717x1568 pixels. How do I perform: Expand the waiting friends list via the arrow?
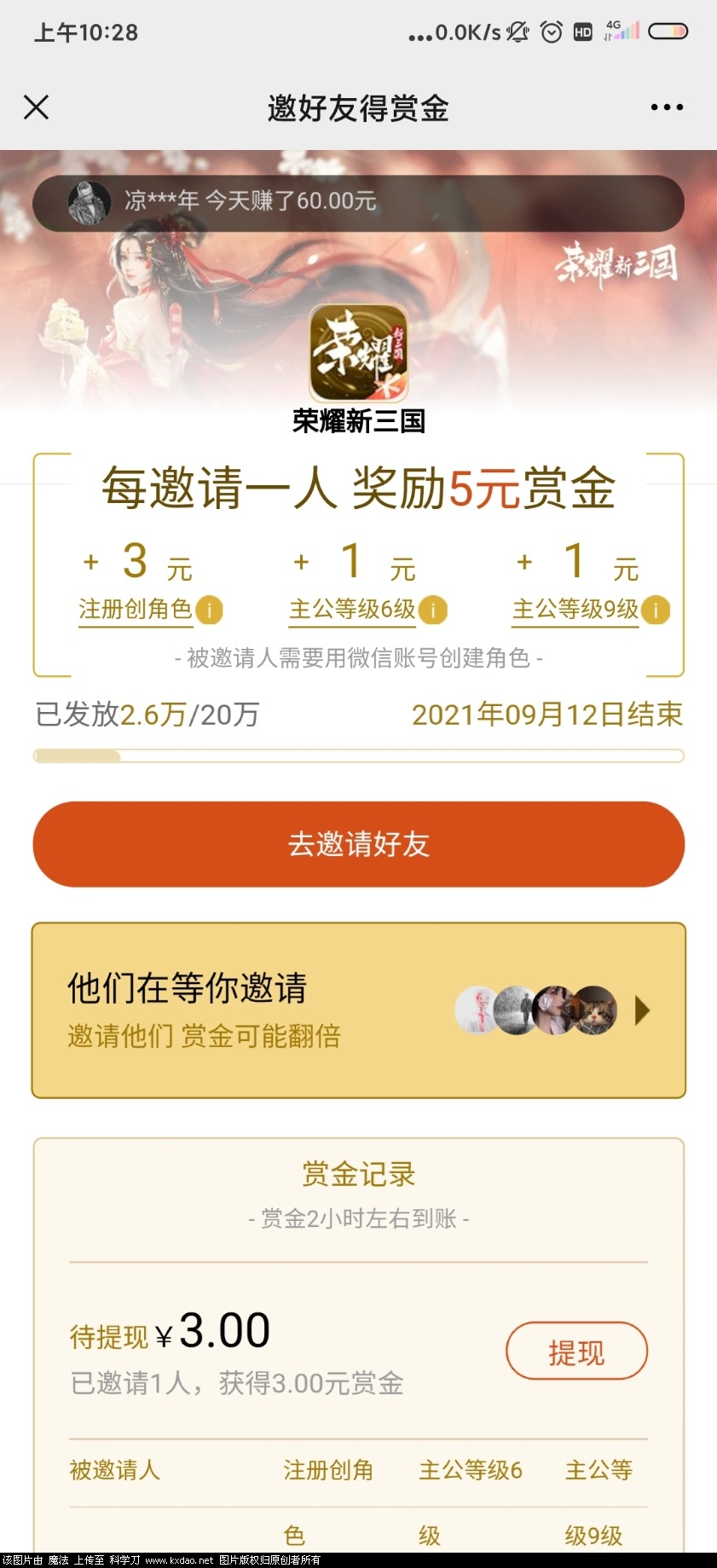tap(644, 1010)
